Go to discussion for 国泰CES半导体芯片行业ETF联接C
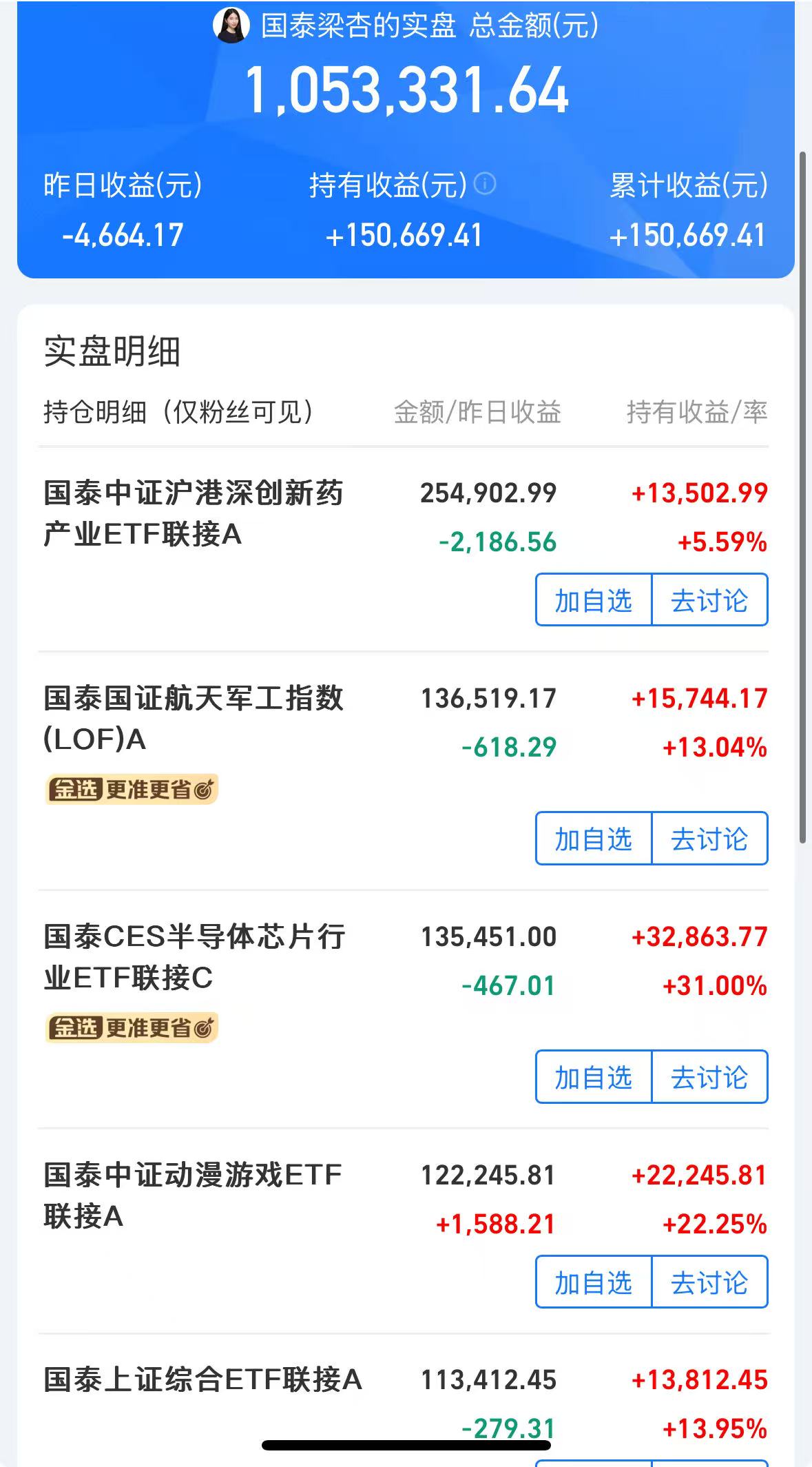The height and width of the screenshot is (1467, 812). click(x=709, y=1077)
